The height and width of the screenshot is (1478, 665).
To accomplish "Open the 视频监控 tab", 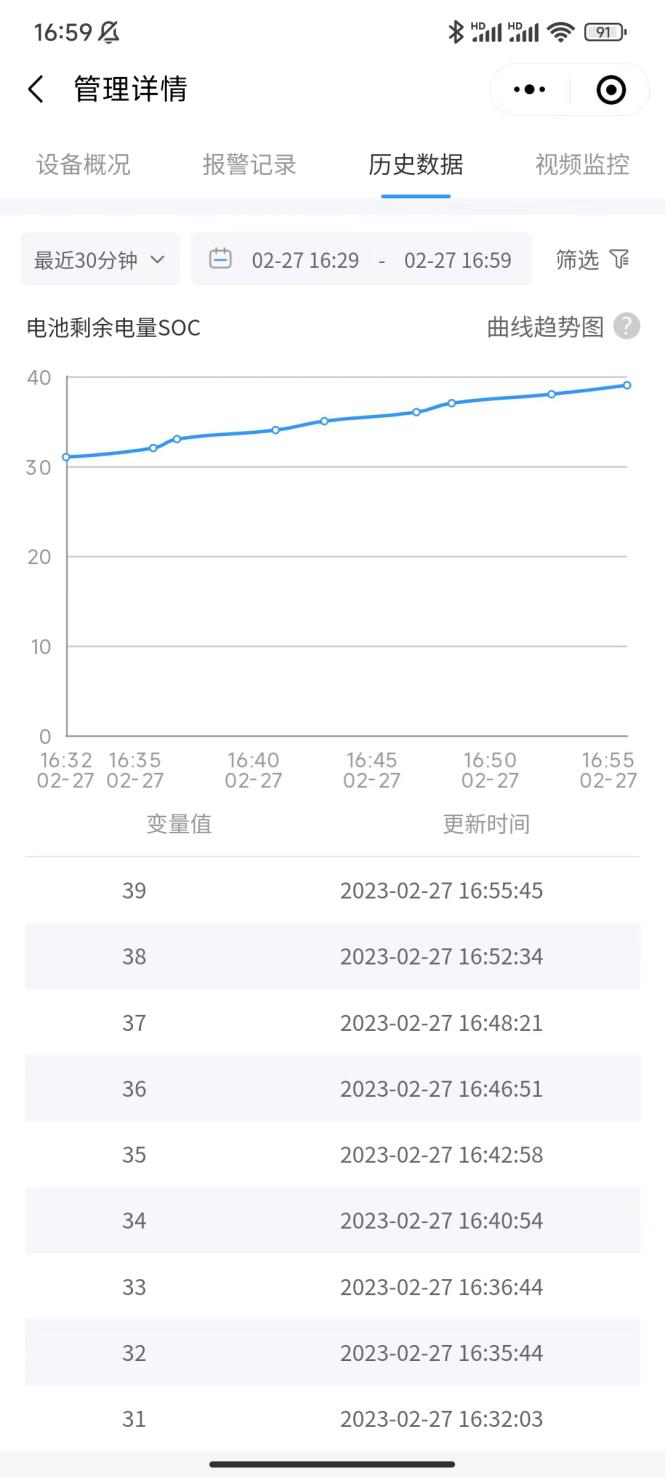I will (x=582, y=165).
